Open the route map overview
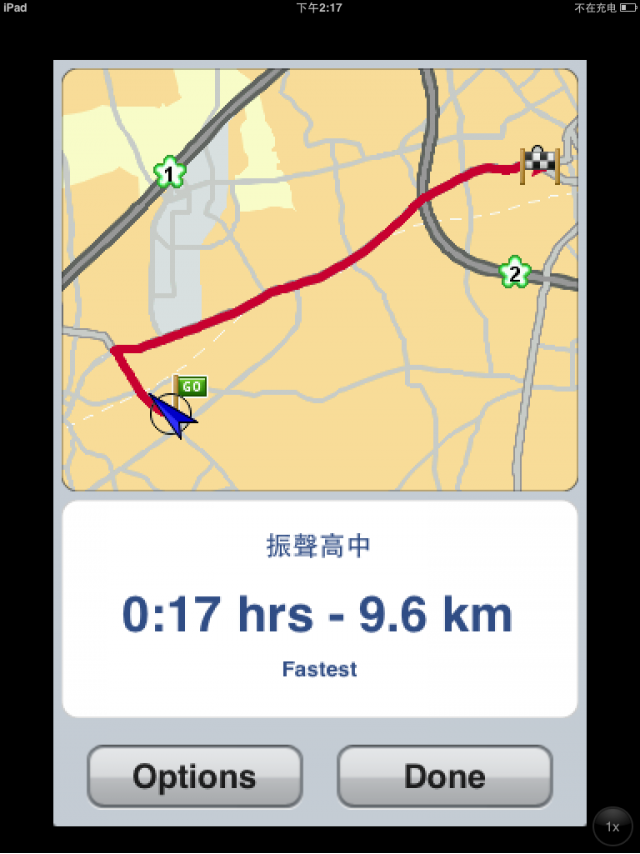Viewport: 640px width, 854px height. click(320, 279)
